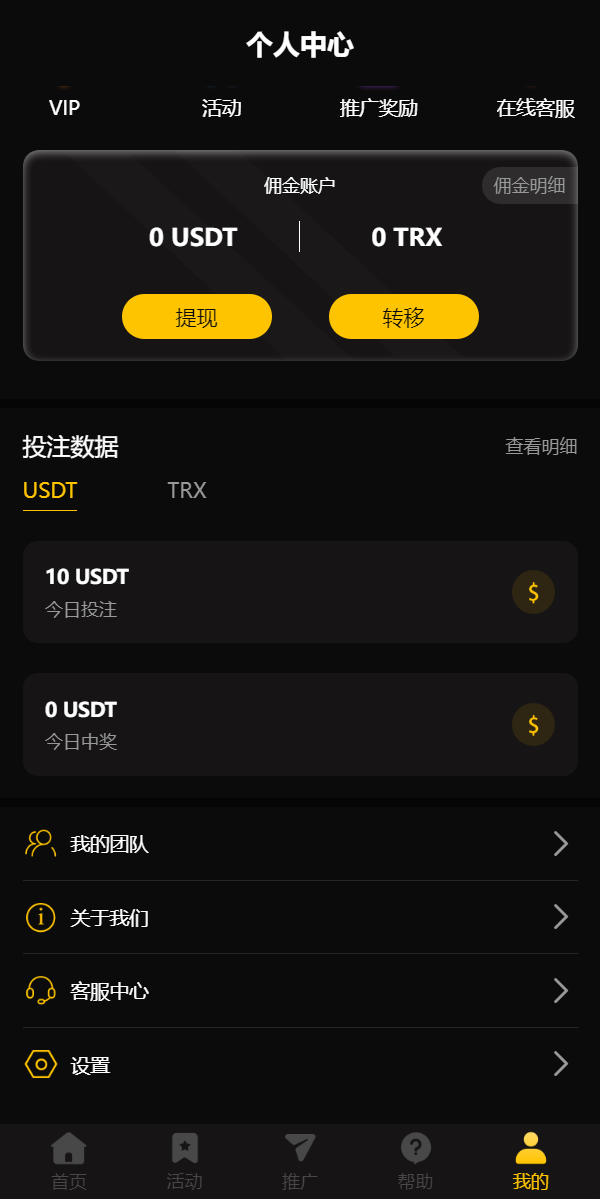
Task: Tap the 提现 withdraw button
Action: coord(197,317)
